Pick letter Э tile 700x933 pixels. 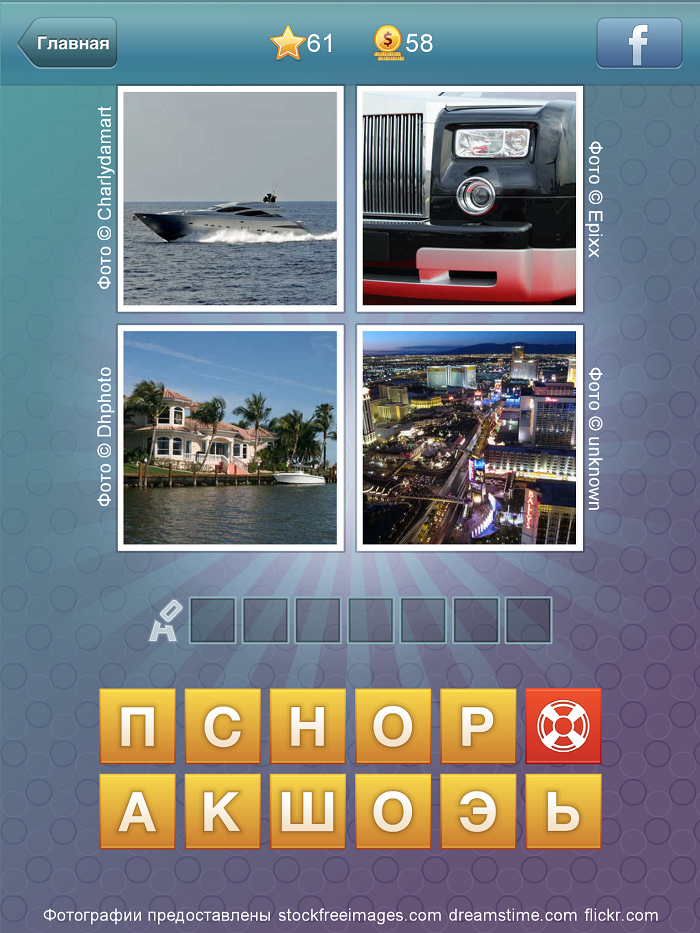coord(478,811)
